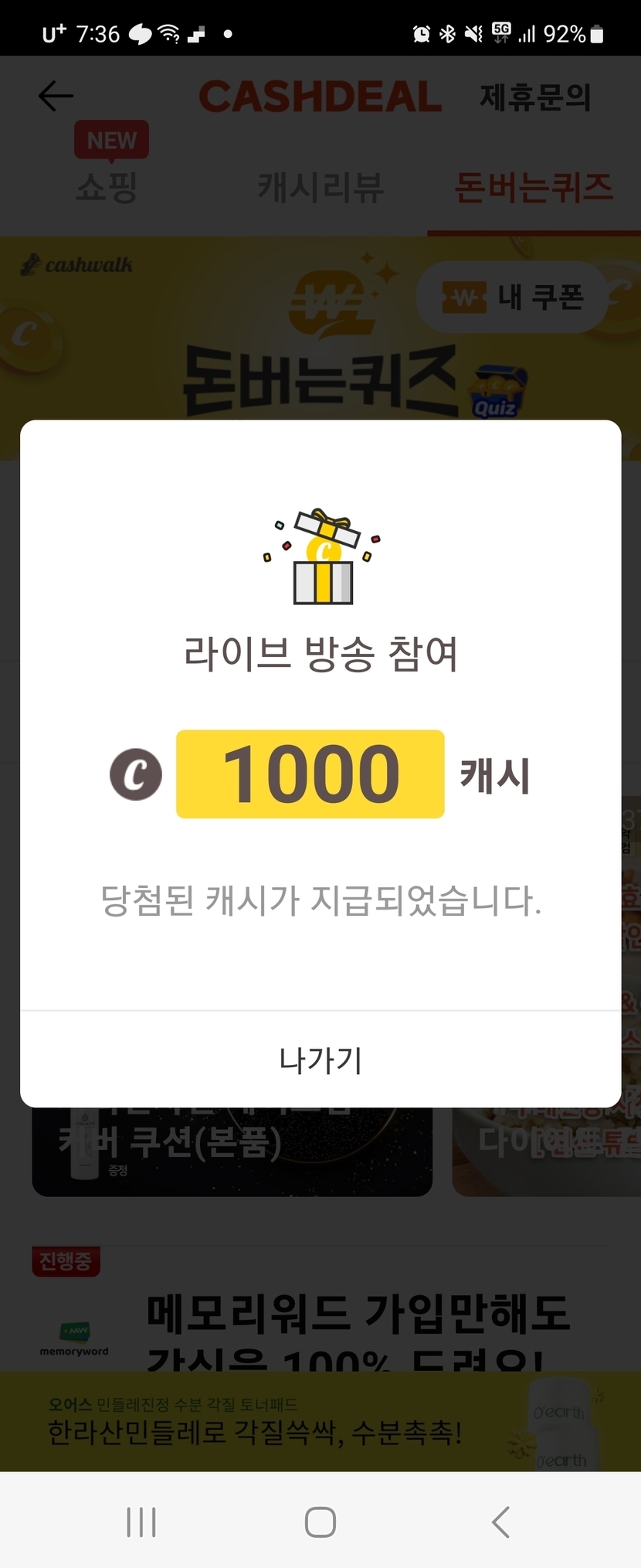Return to the phone's home screen

coord(320,1522)
